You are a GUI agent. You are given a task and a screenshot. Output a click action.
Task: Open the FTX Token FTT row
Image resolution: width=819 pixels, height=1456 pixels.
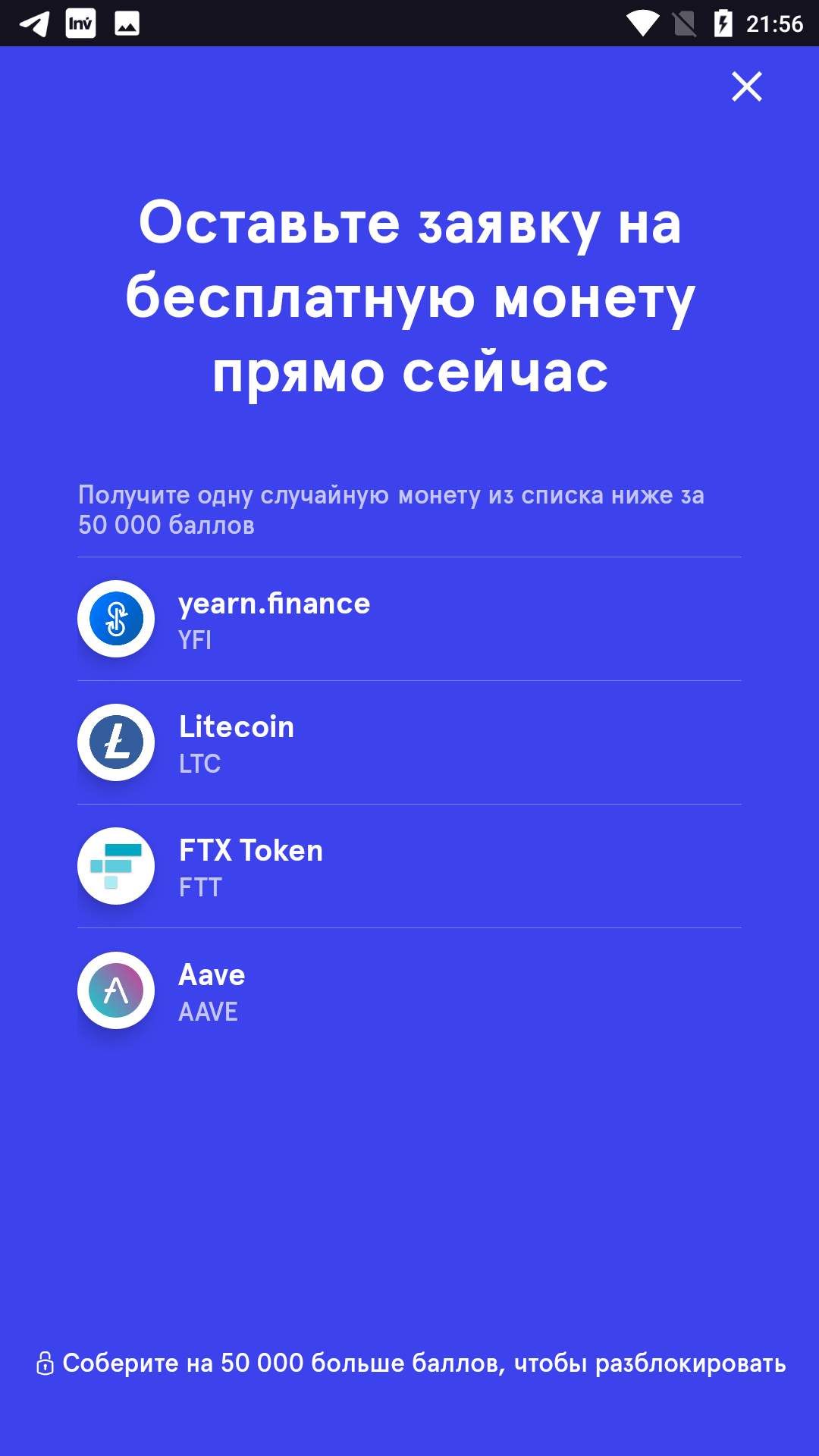[409, 866]
